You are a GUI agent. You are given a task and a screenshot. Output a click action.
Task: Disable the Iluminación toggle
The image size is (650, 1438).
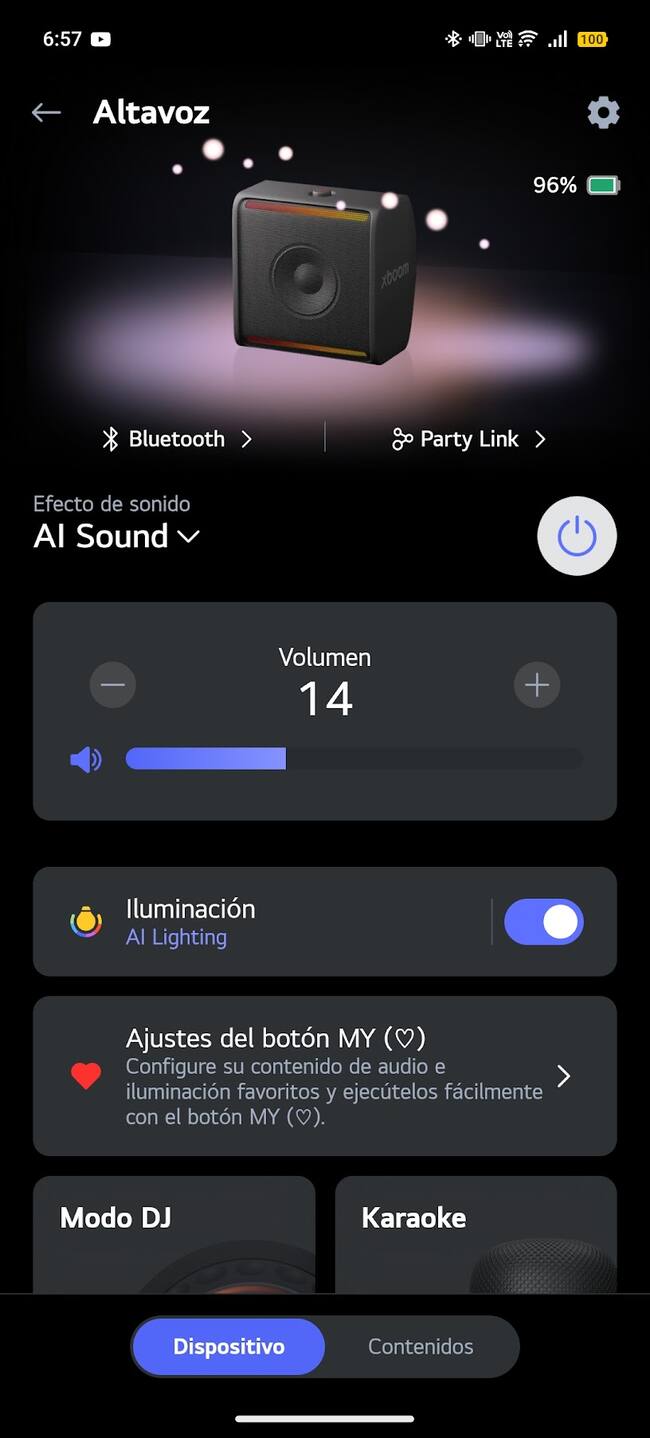click(x=544, y=922)
